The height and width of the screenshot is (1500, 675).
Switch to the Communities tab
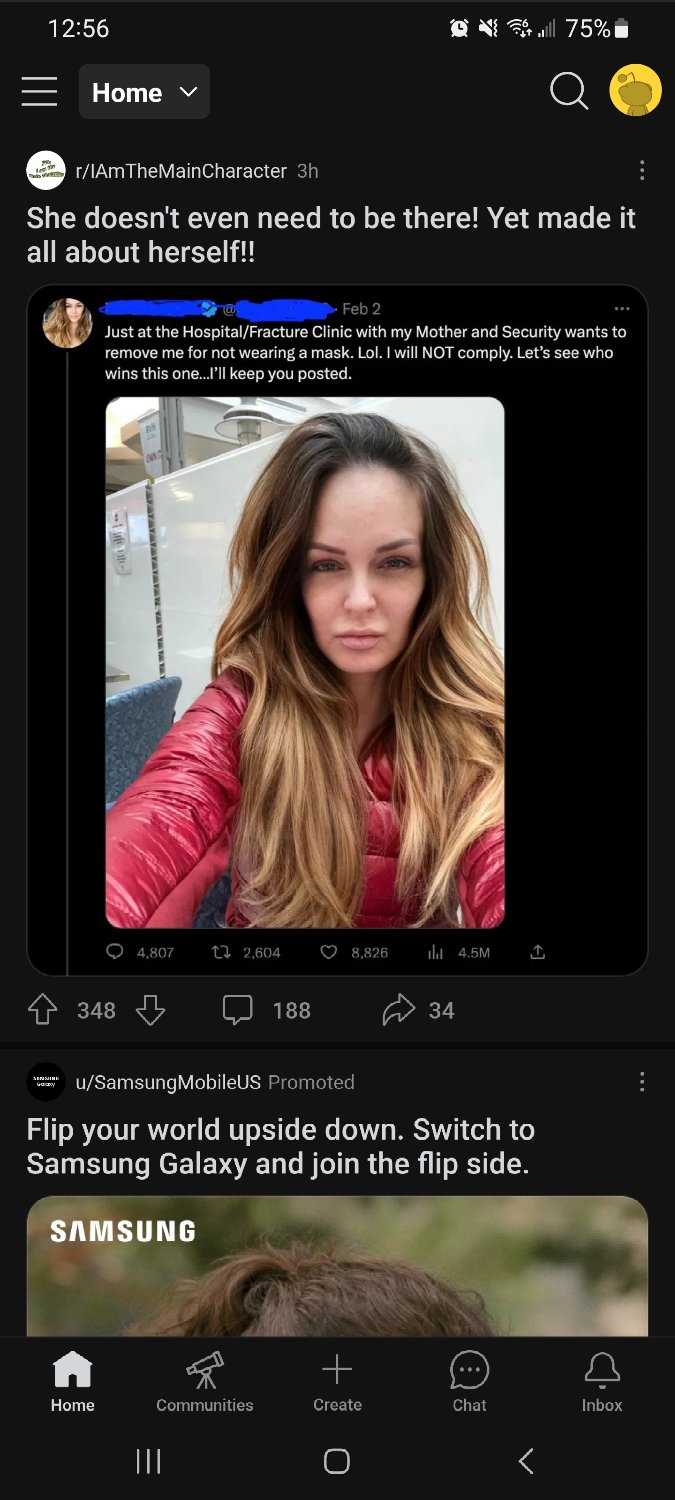tap(204, 1381)
